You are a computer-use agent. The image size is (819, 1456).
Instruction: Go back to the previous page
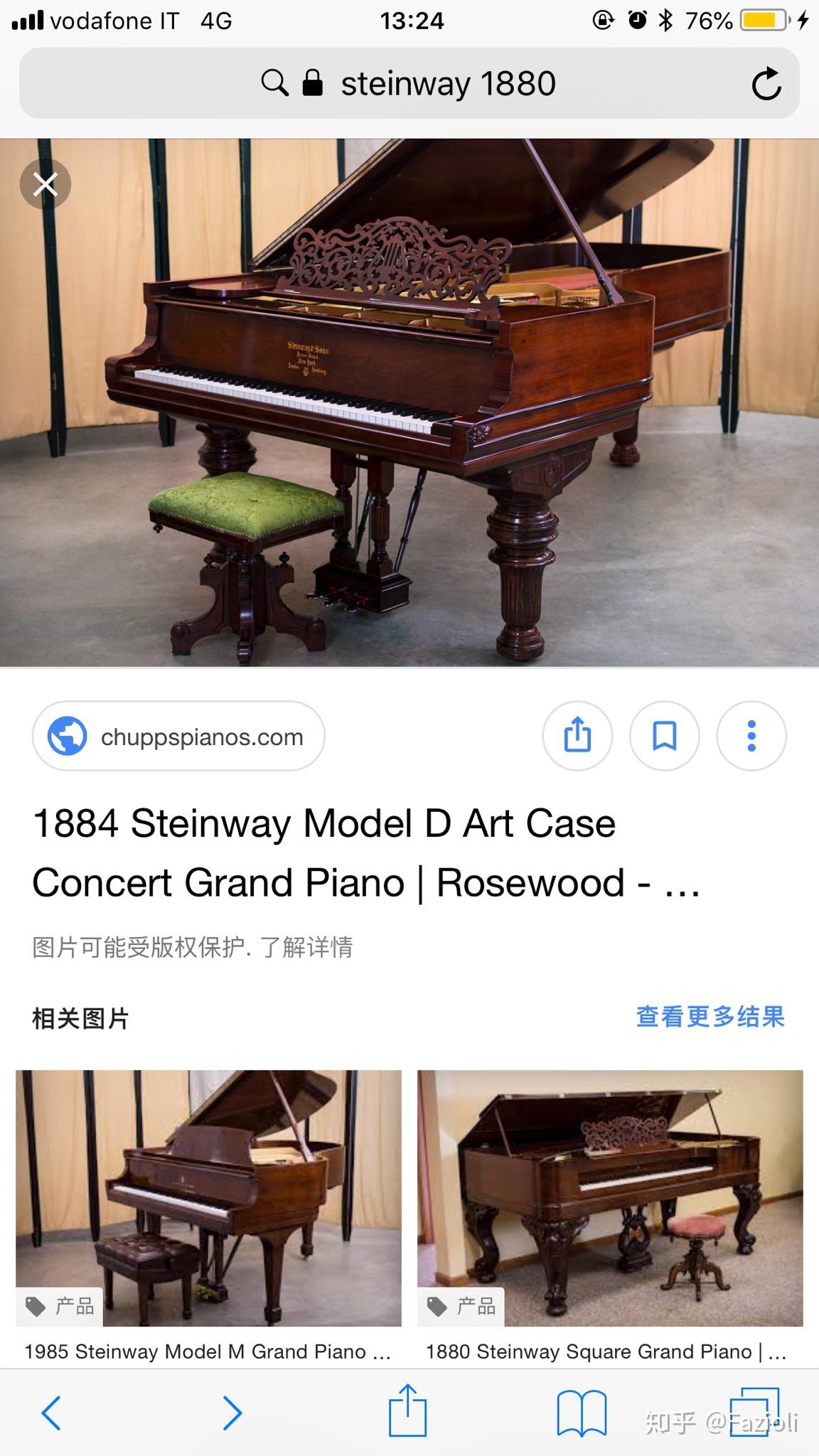pyautogui.click(x=51, y=1412)
